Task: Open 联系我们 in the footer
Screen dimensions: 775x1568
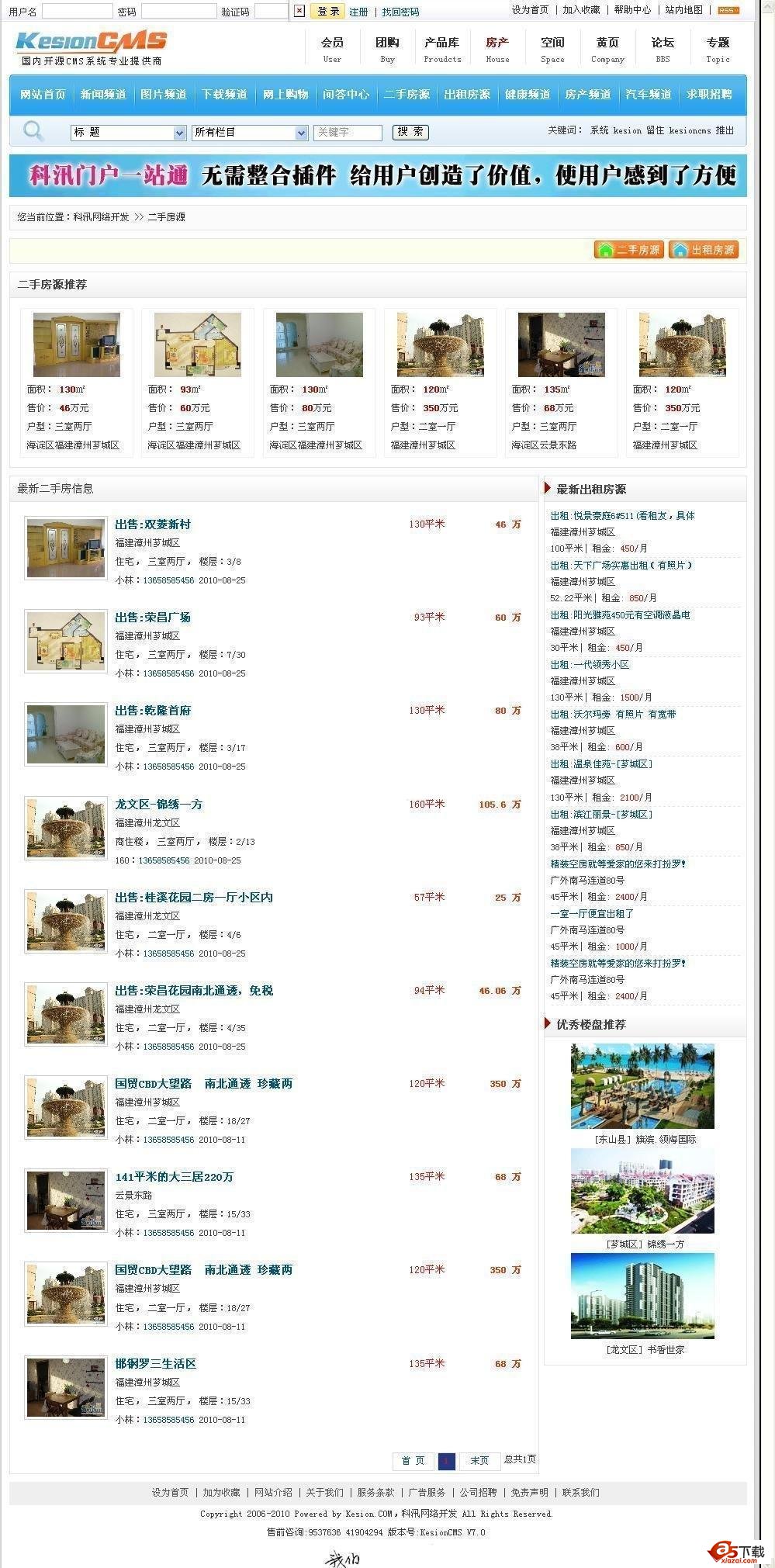Action: point(580,1492)
